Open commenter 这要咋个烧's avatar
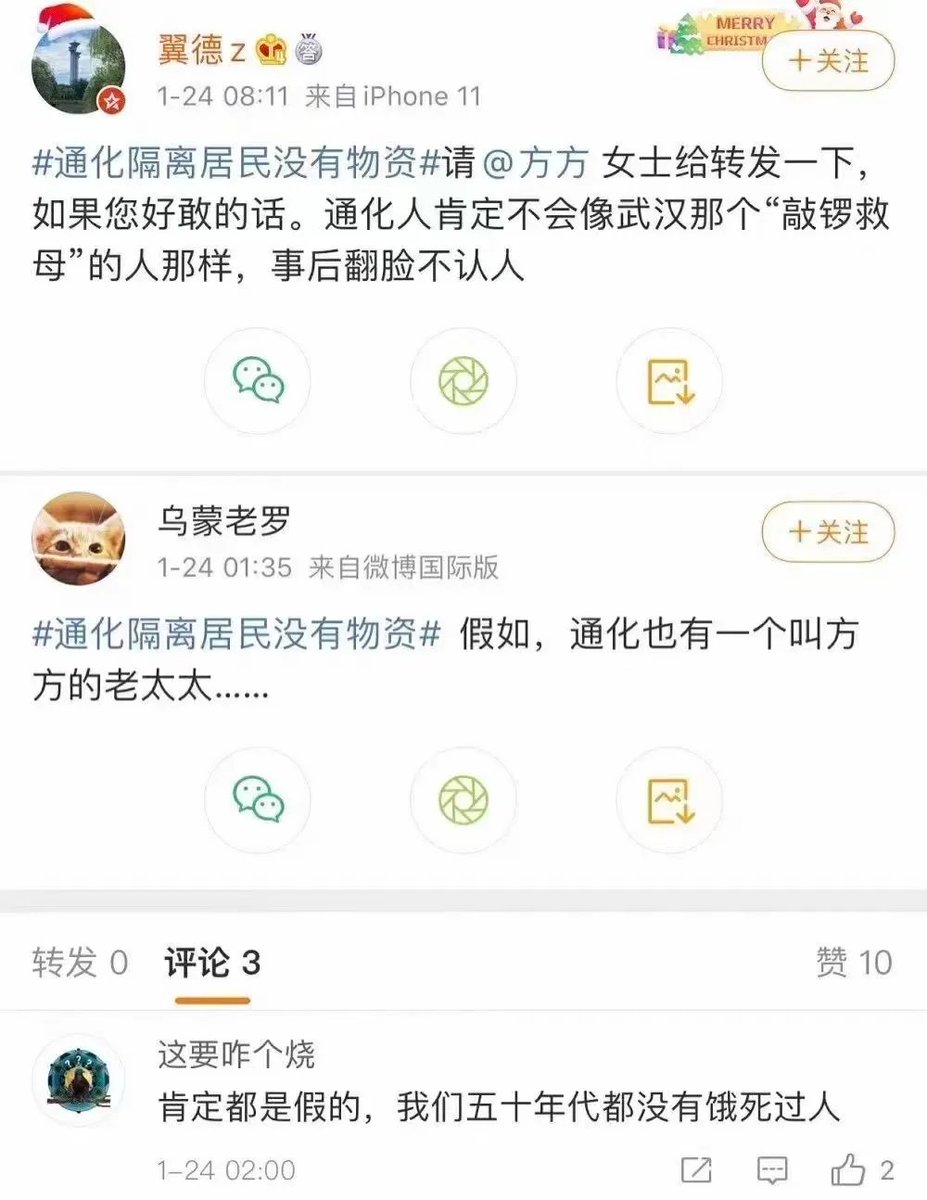 tap(78, 1080)
